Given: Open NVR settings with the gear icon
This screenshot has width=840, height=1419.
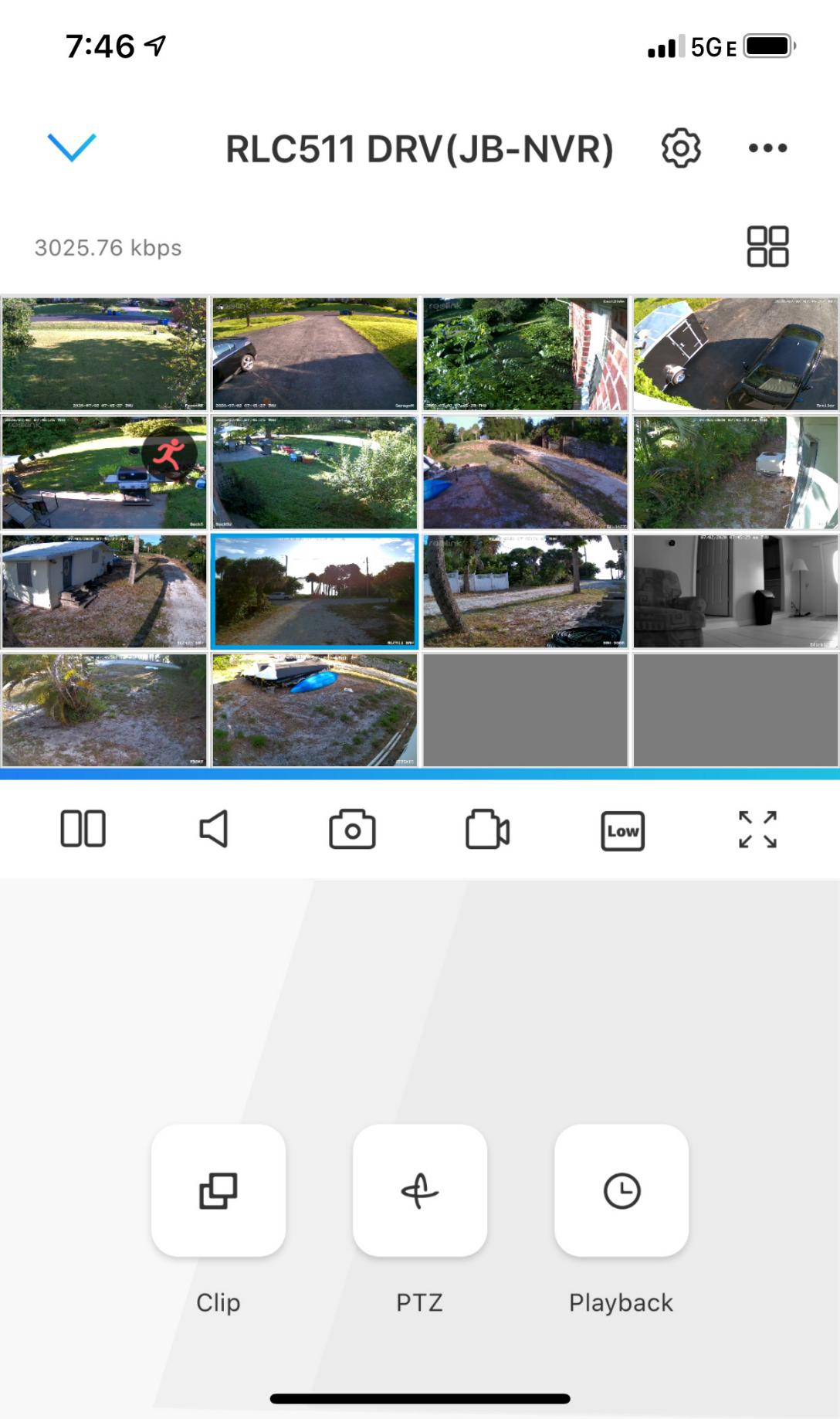Looking at the screenshot, I should coord(679,148).
